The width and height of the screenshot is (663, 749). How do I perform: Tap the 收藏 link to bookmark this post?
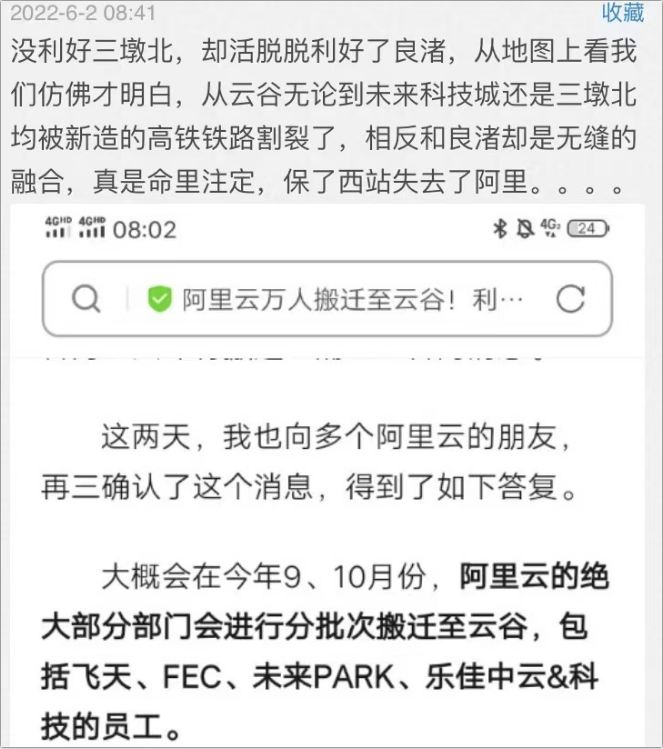point(622,13)
